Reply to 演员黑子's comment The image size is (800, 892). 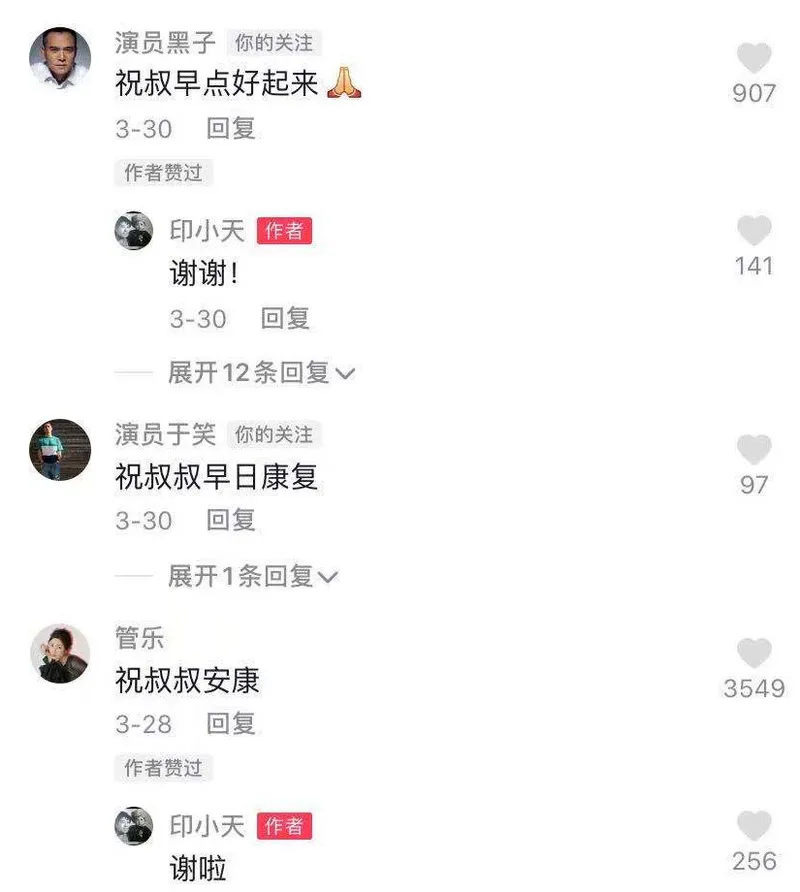pos(231,129)
